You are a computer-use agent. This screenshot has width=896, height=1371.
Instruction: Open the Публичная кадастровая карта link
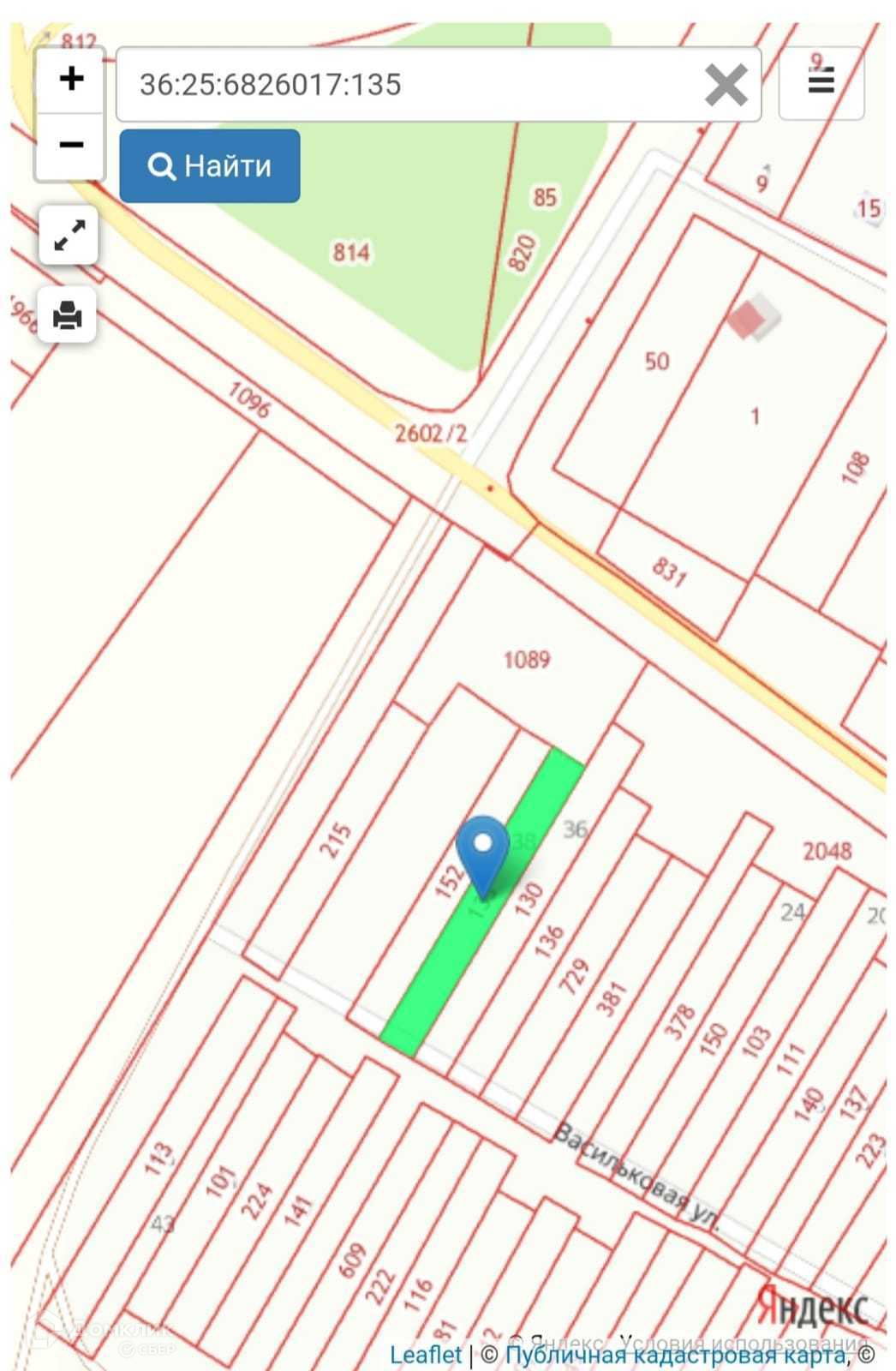point(674,1355)
